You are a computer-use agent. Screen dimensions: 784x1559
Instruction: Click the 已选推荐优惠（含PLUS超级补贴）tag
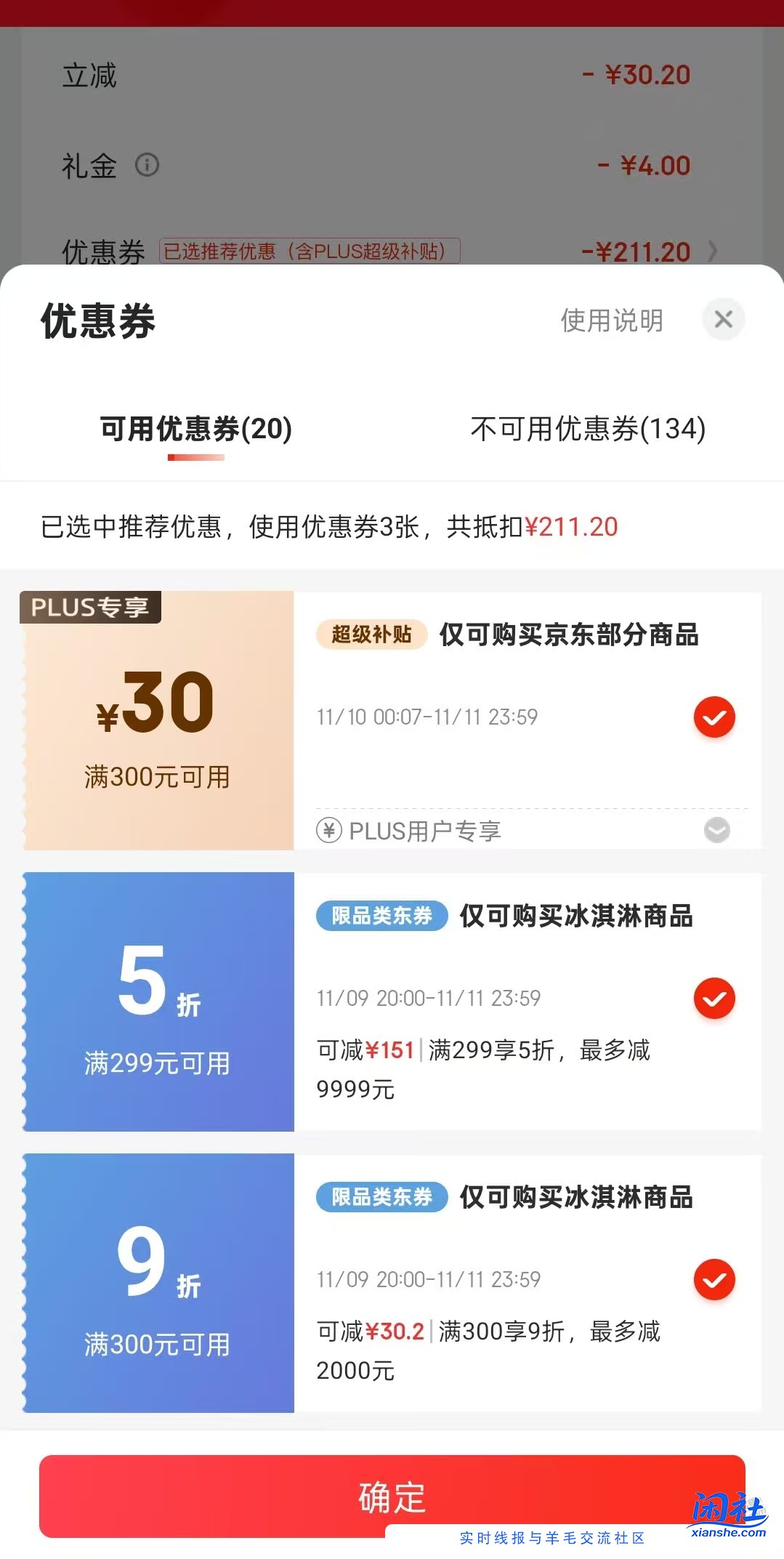[308, 251]
